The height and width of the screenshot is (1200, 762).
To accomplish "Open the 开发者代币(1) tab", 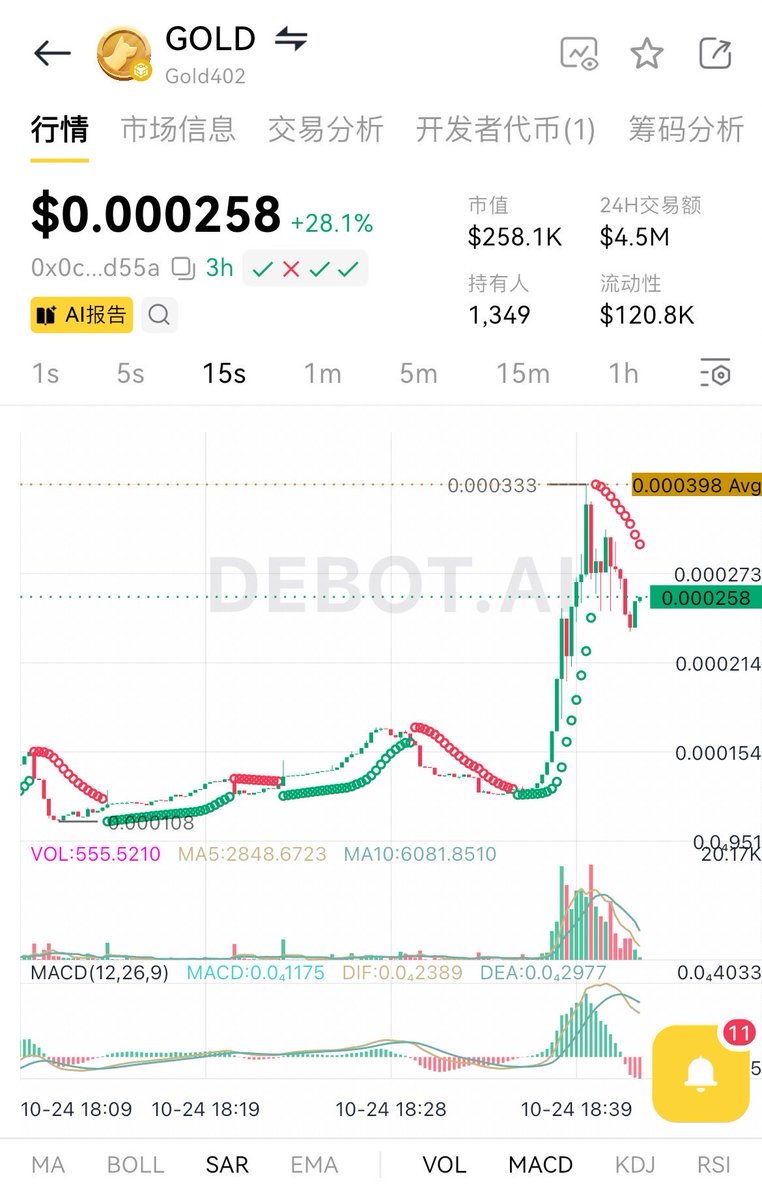I will click(x=505, y=129).
